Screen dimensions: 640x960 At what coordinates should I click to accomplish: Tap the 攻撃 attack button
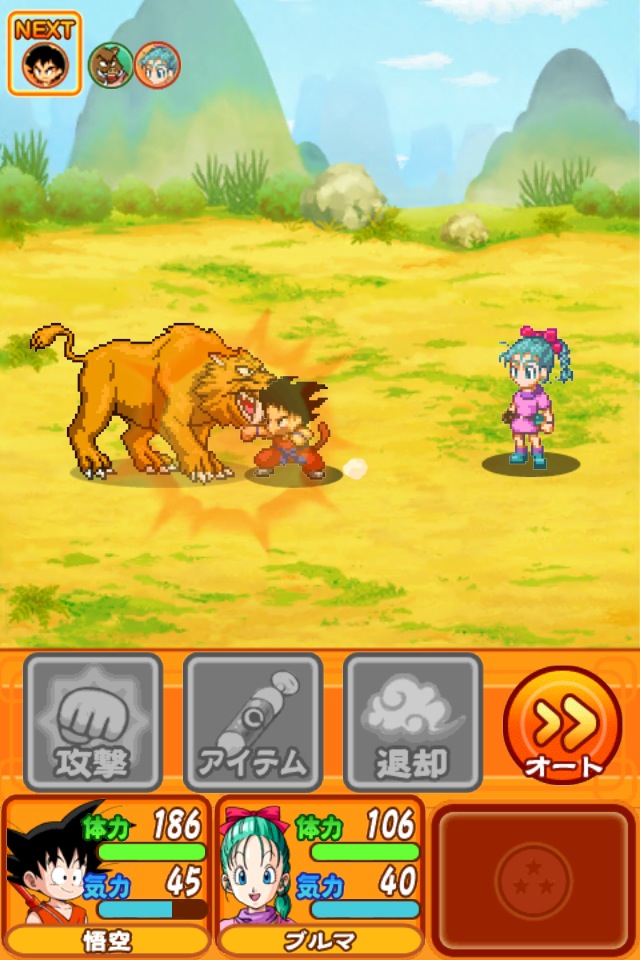93,722
